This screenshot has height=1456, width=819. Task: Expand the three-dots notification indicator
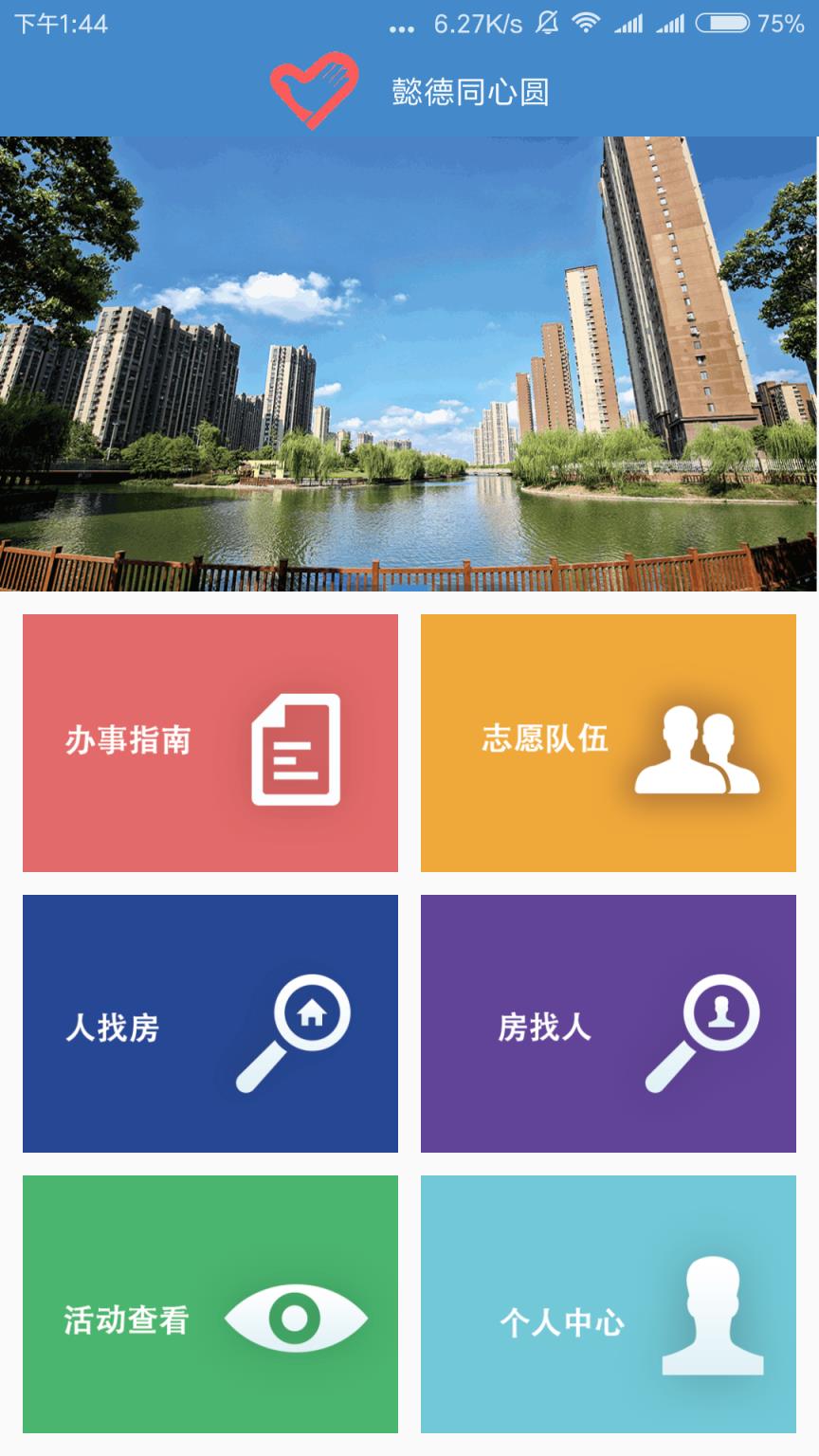pos(402,27)
